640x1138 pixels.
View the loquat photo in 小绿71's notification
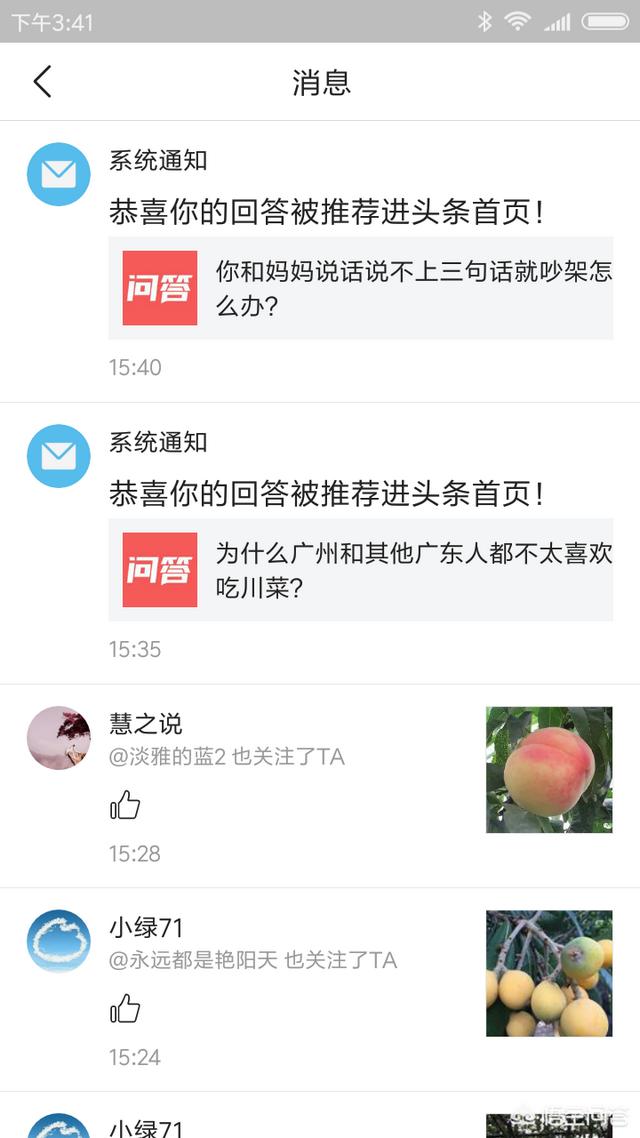549,973
